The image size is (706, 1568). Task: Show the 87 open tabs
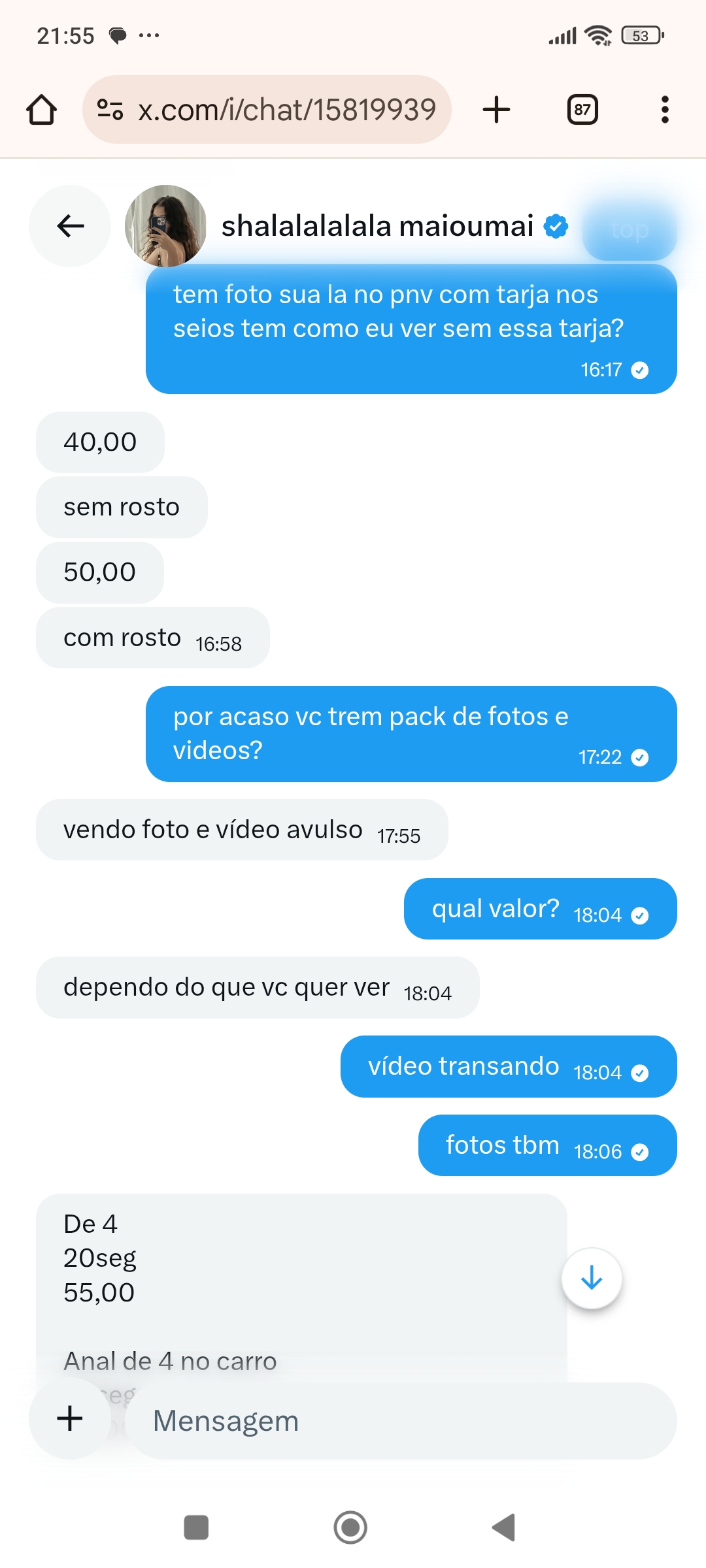582,110
